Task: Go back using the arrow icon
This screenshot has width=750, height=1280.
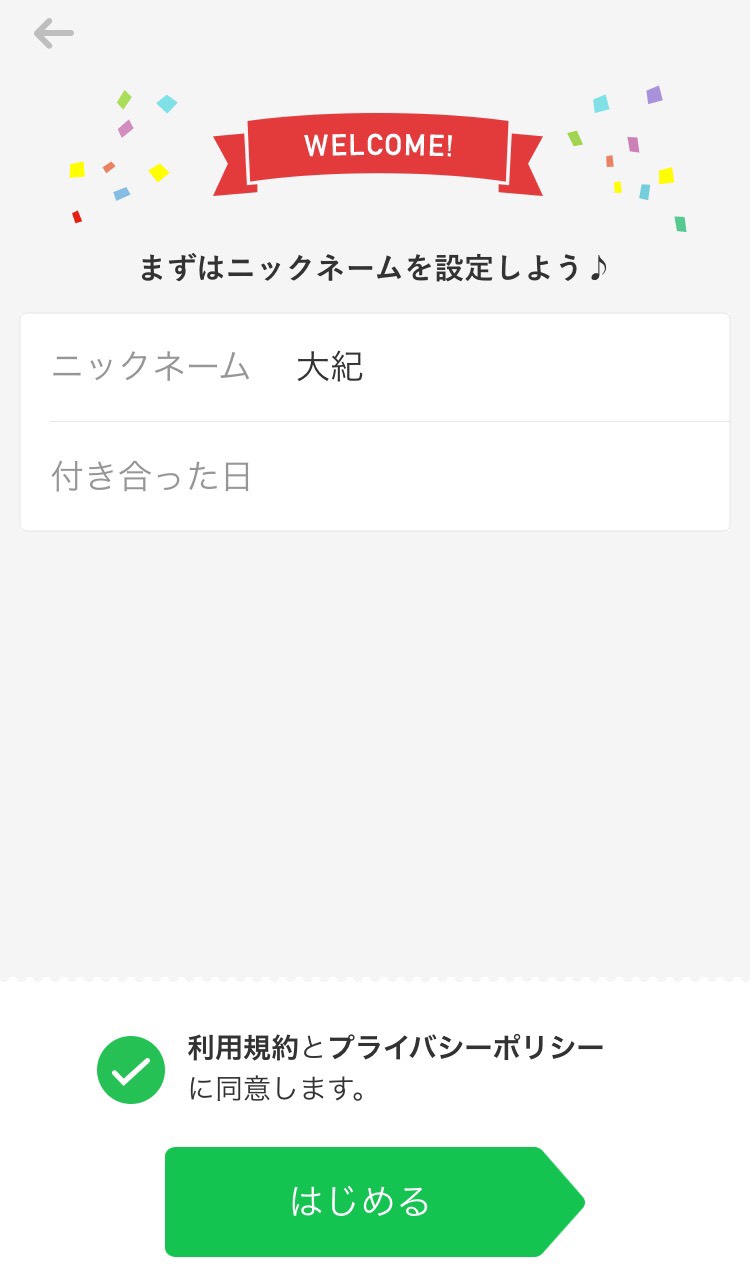Action: [x=53, y=34]
